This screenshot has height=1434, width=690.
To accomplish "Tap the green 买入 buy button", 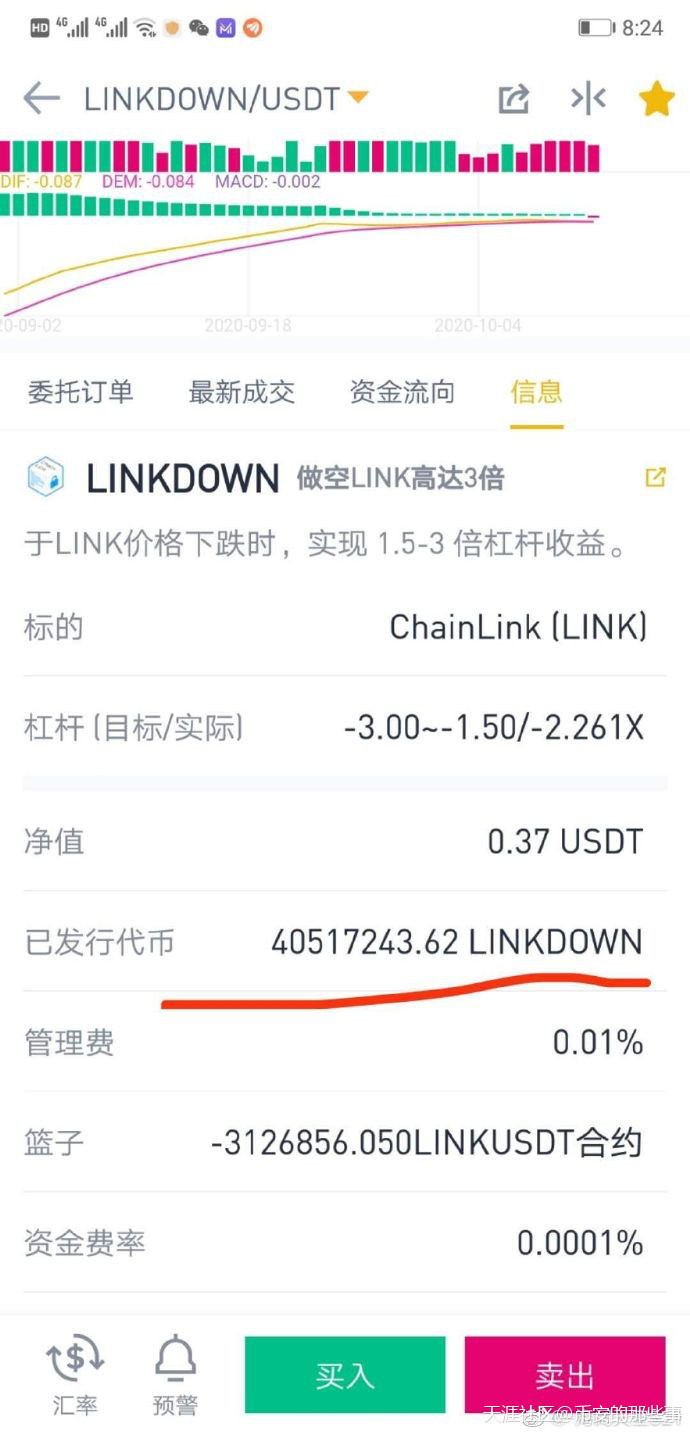I will 344,1376.
